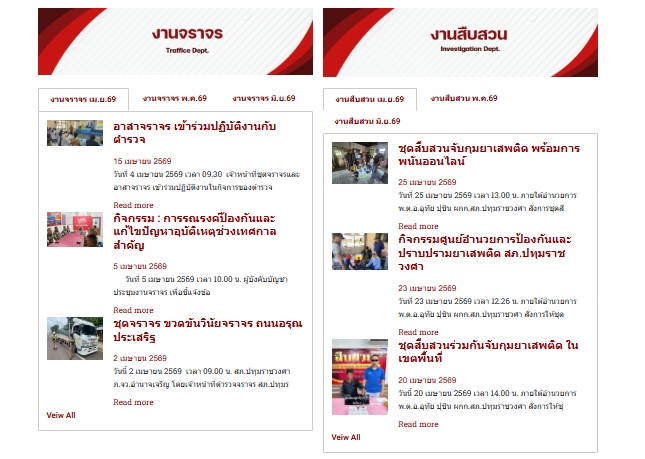Screen dimensions: 645x459
Task: Tap Veiw All under the investigation news list
Action: pos(346,437)
